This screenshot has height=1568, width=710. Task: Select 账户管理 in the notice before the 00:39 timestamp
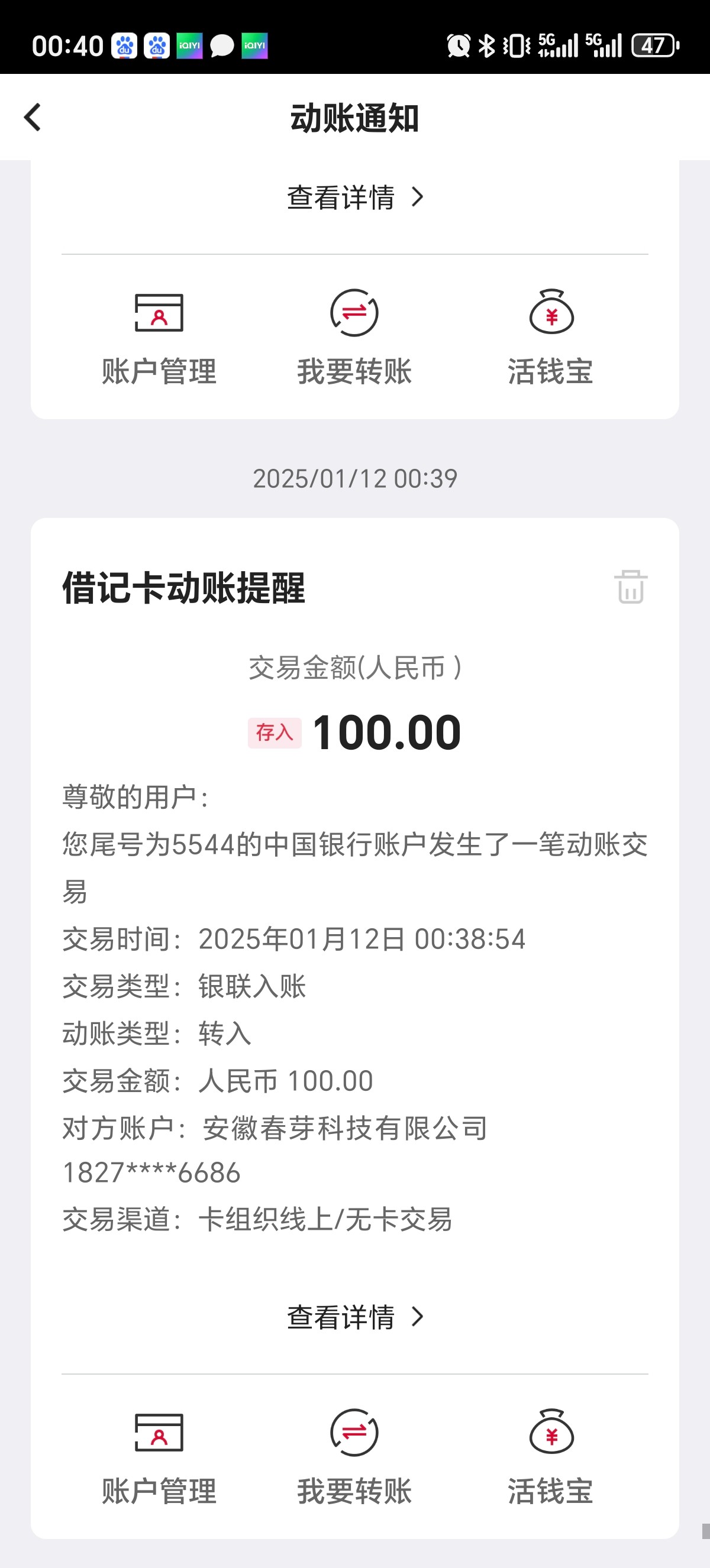159,336
